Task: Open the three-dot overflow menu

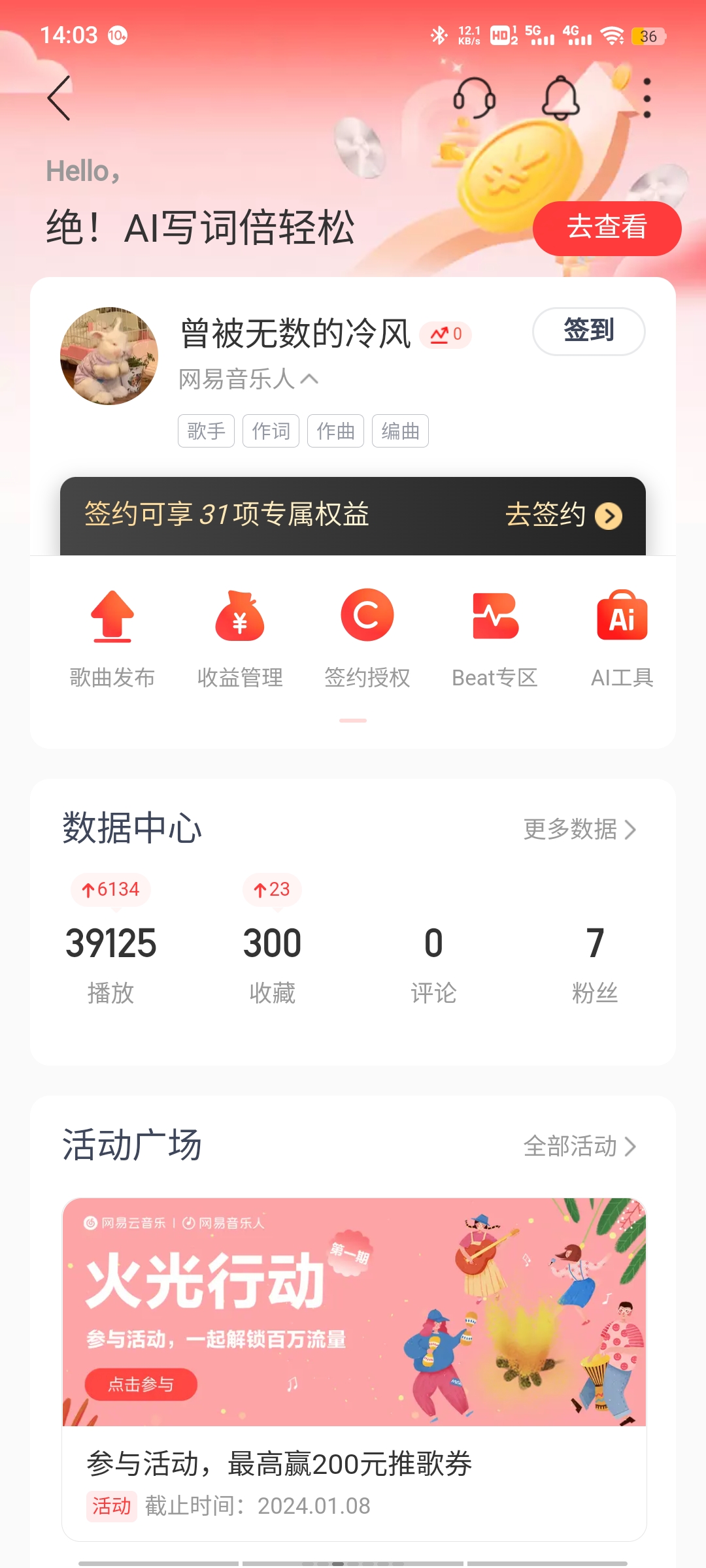Action: 647,99
